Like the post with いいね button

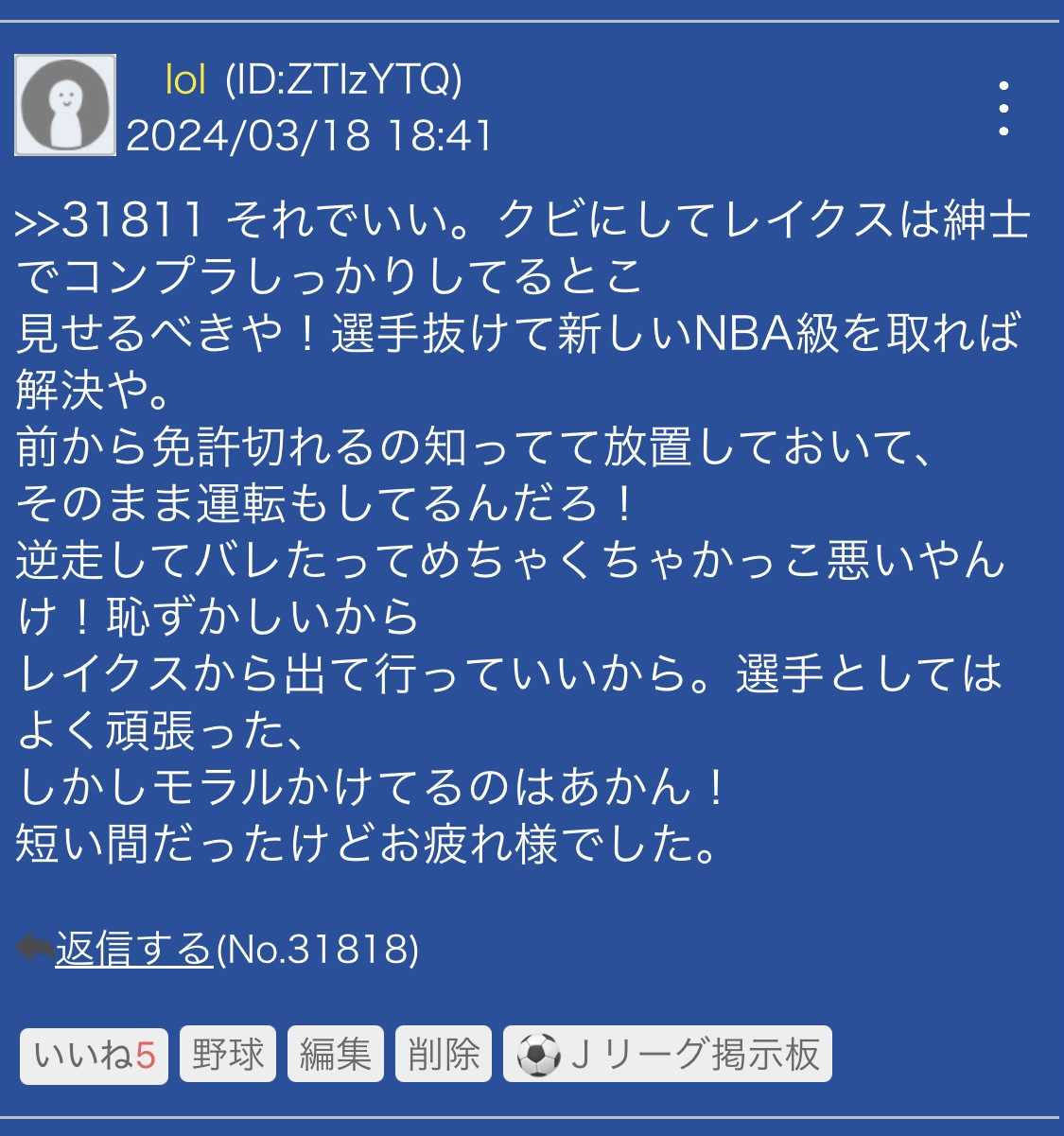click(x=94, y=1055)
